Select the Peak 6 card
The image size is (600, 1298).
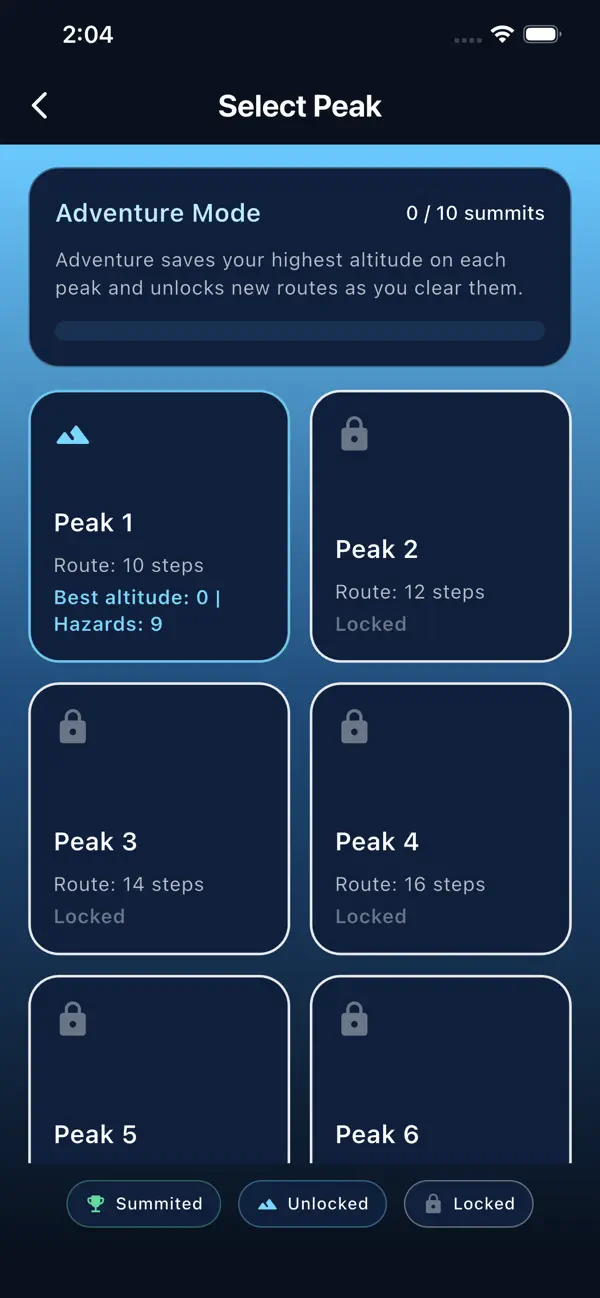click(441, 1069)
